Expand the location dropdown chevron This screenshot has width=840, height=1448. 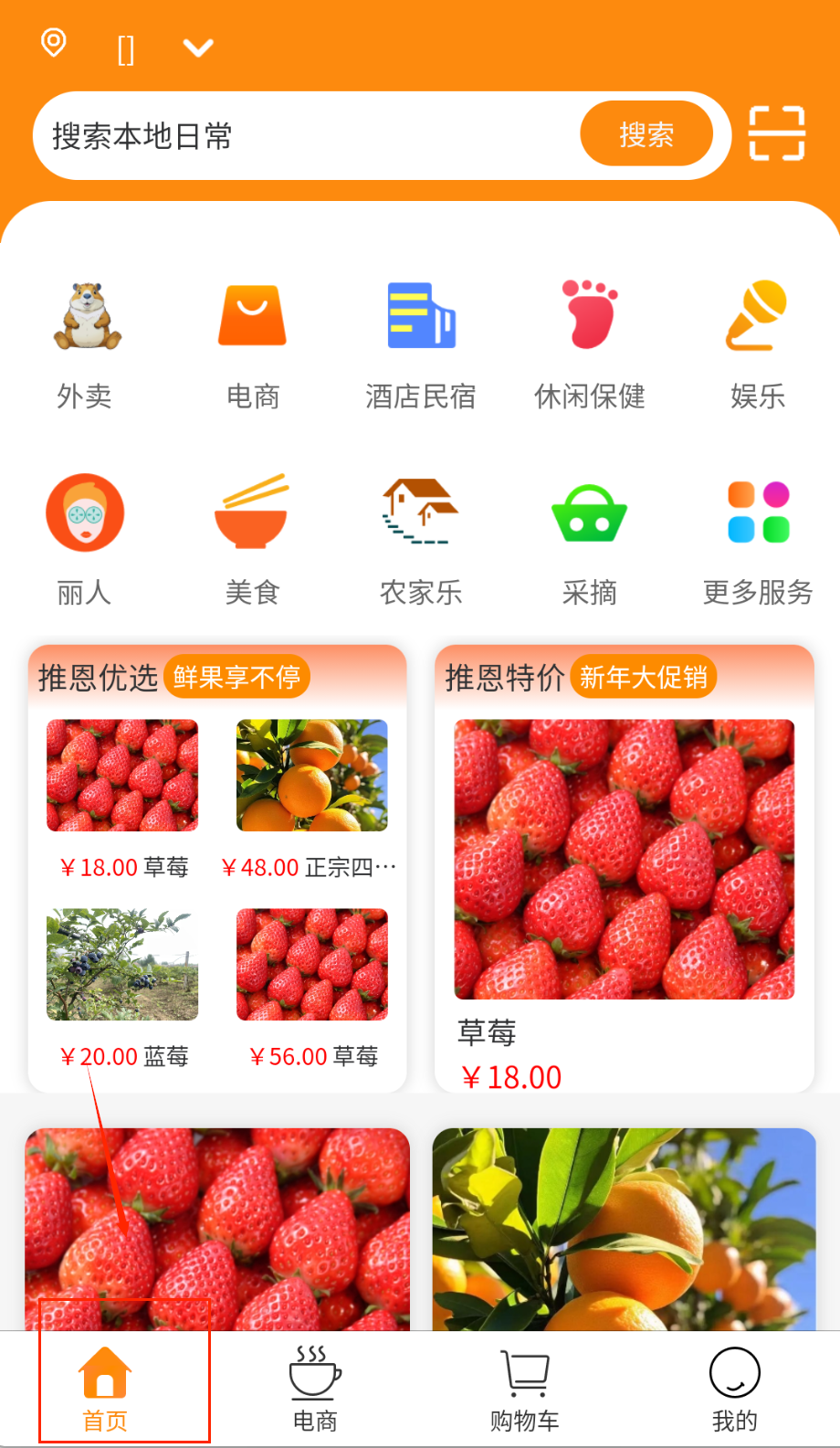coord(198,47)
